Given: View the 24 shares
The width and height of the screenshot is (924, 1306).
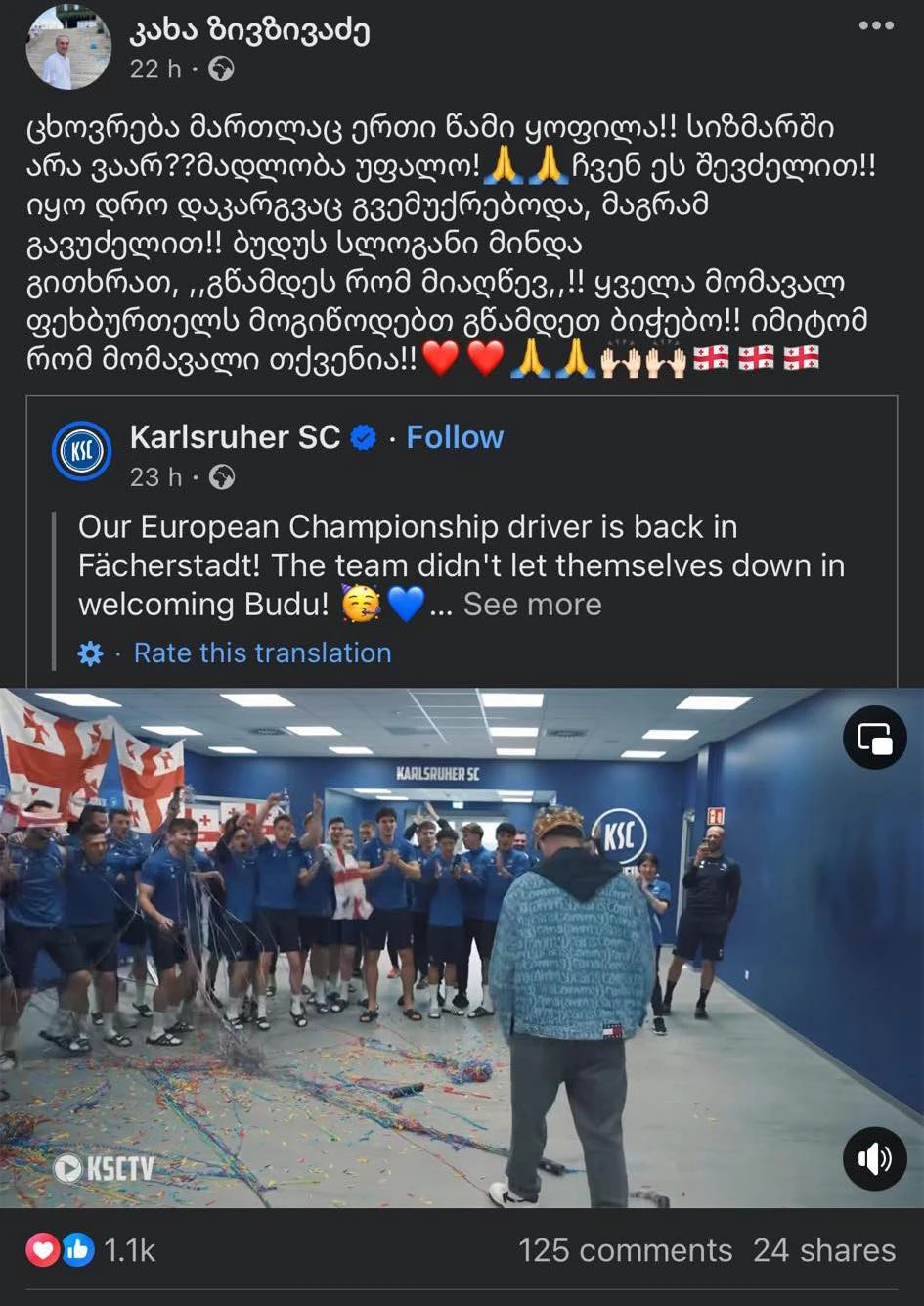Looking at the screenshot, I should coord(823,1250).
